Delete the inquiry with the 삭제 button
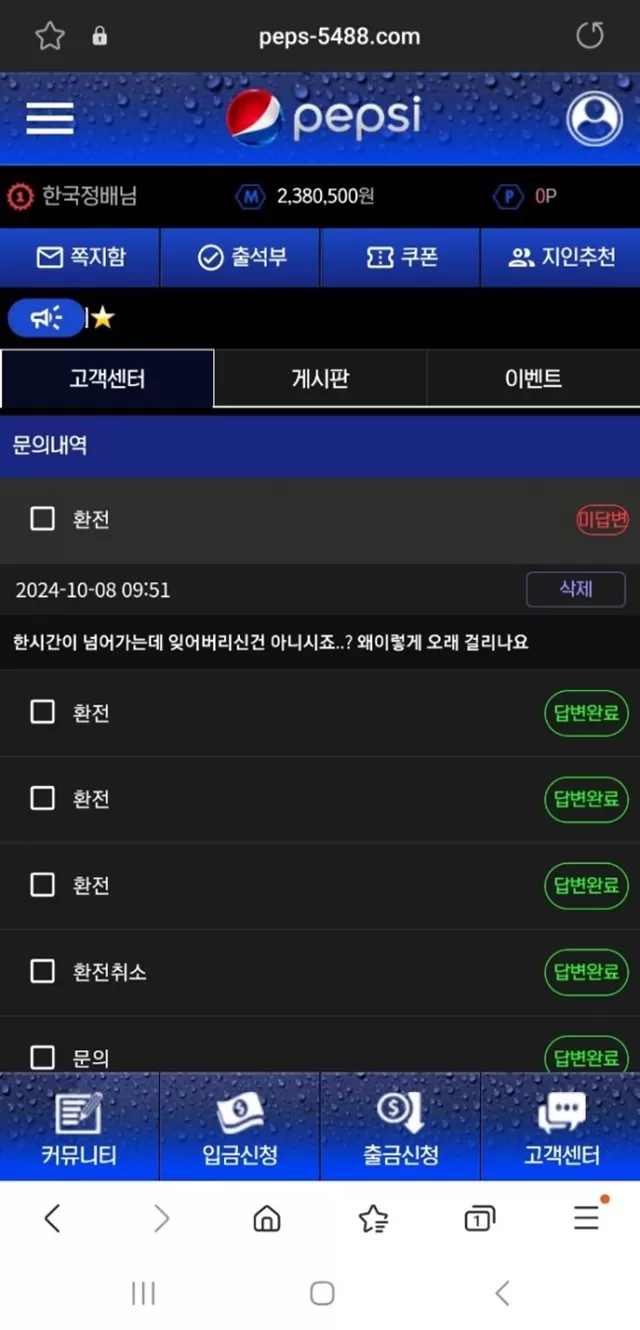 tap(576, 589)
